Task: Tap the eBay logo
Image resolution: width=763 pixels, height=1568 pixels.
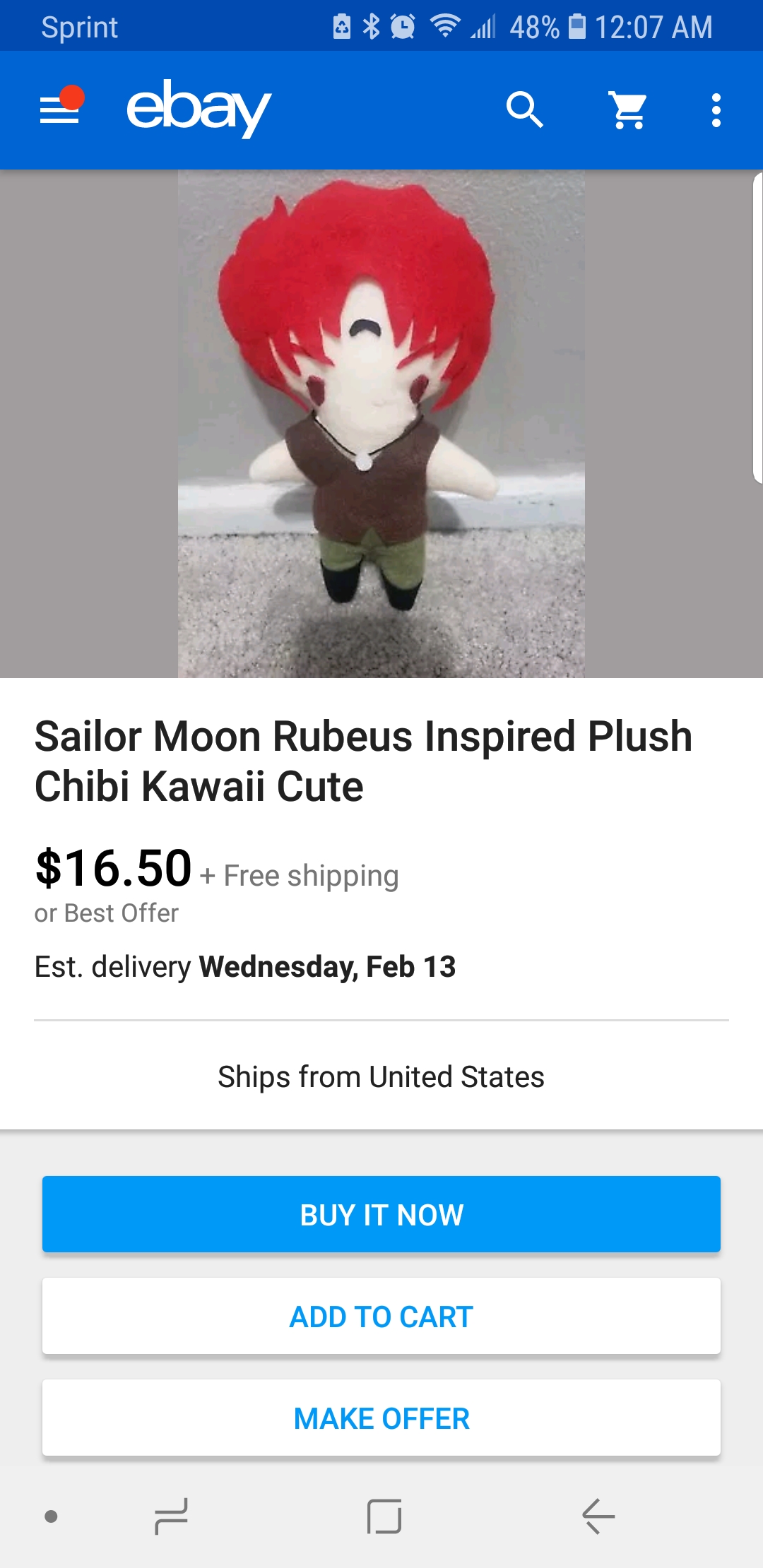Action: pyautogui.click(x=199, y=109)
